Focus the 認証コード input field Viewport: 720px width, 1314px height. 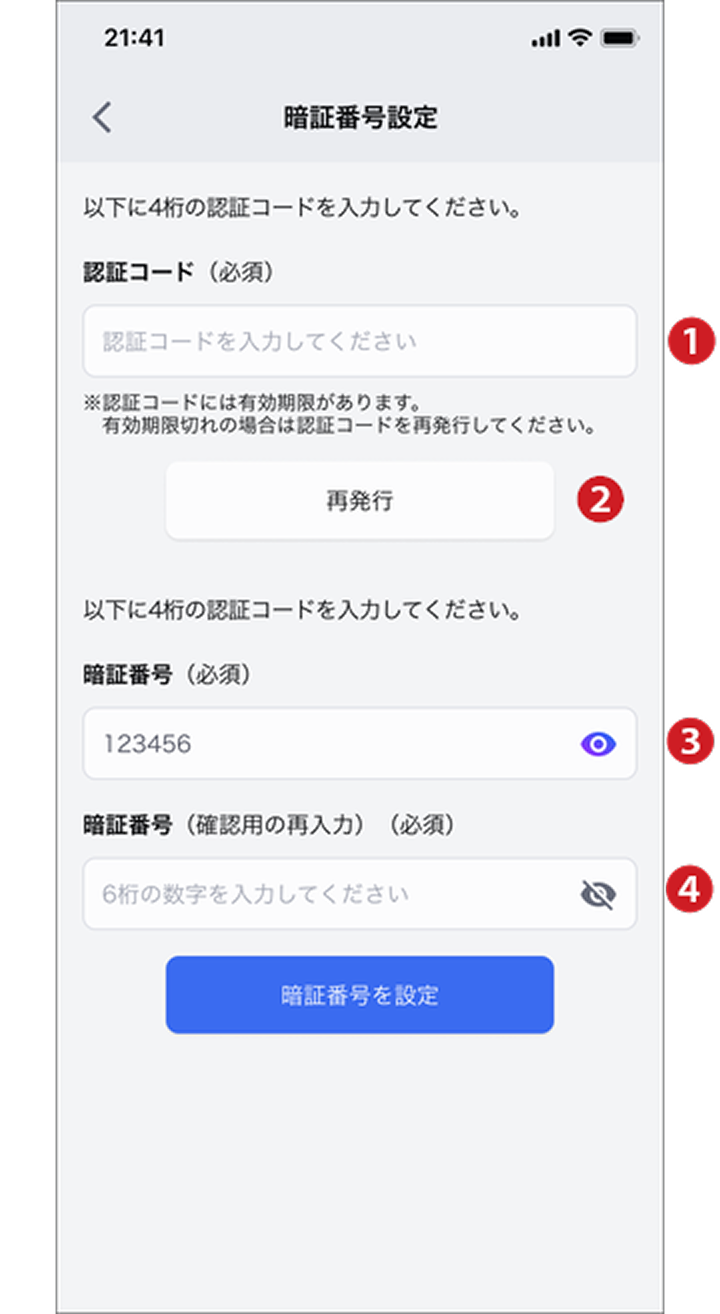tap(359, 342)
